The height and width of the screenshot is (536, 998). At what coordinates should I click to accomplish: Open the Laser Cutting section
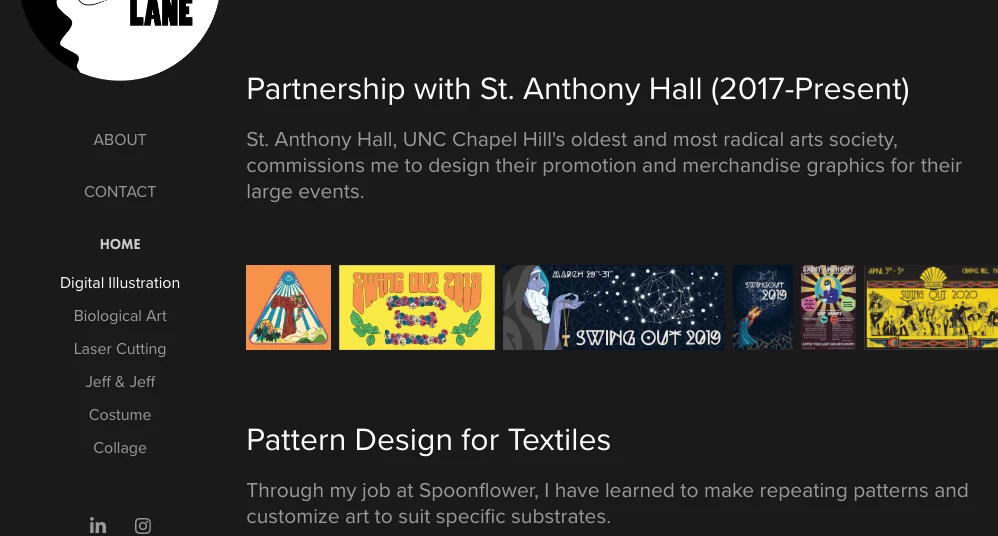[x=120, y=349]
